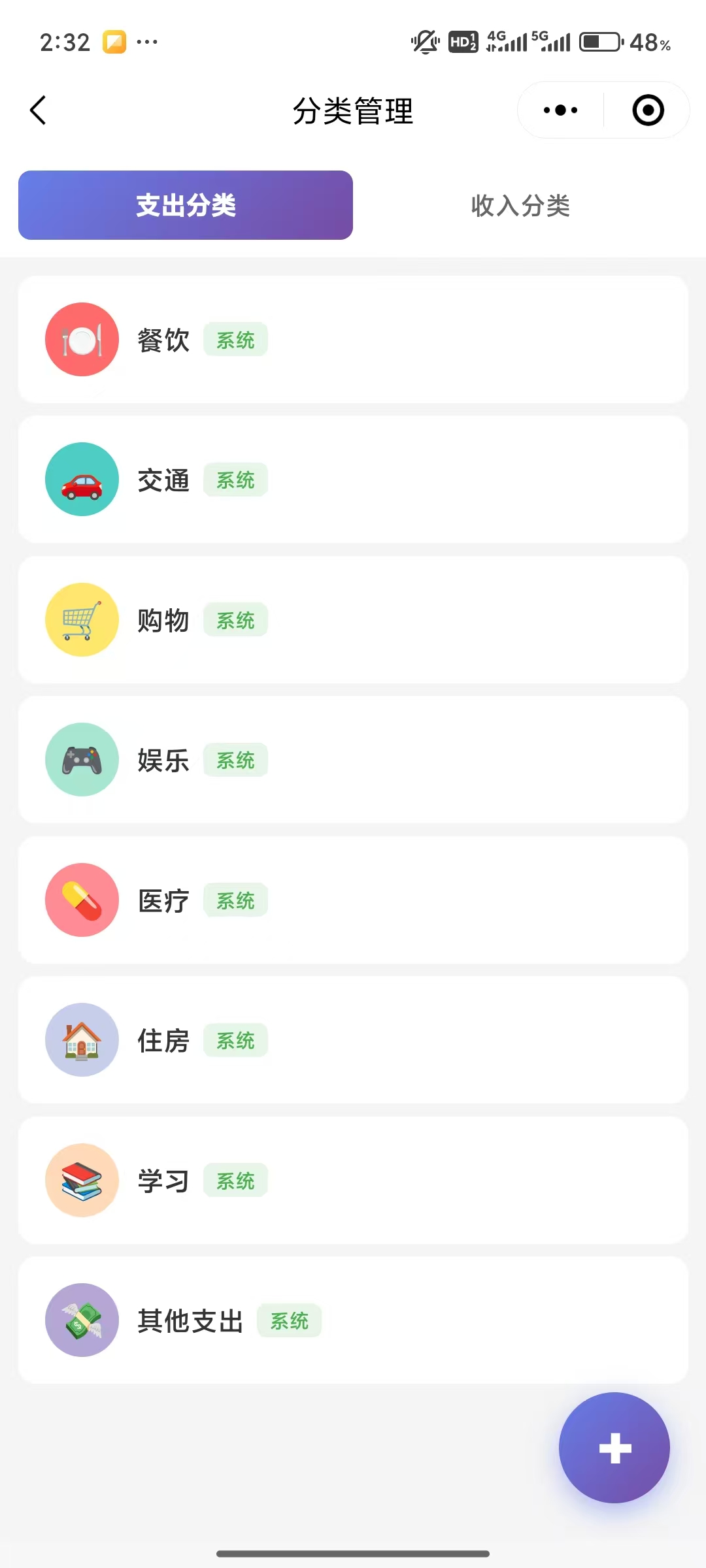Switch to the 收入分类 tab
The height and width of the screenshot is (1568, 706).
click(520, 206)
